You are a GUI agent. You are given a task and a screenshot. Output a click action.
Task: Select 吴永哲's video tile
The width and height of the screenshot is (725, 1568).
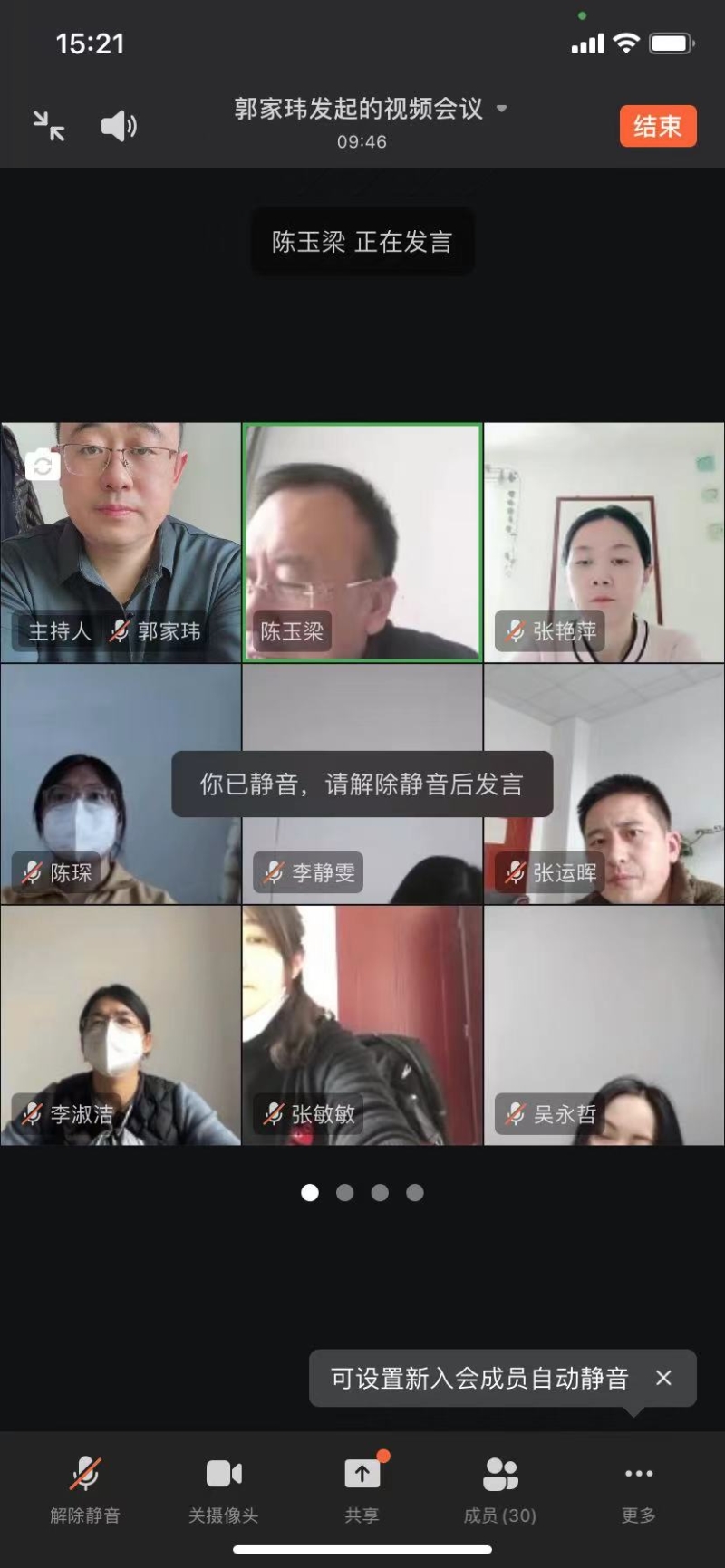tap(604, 1024)
